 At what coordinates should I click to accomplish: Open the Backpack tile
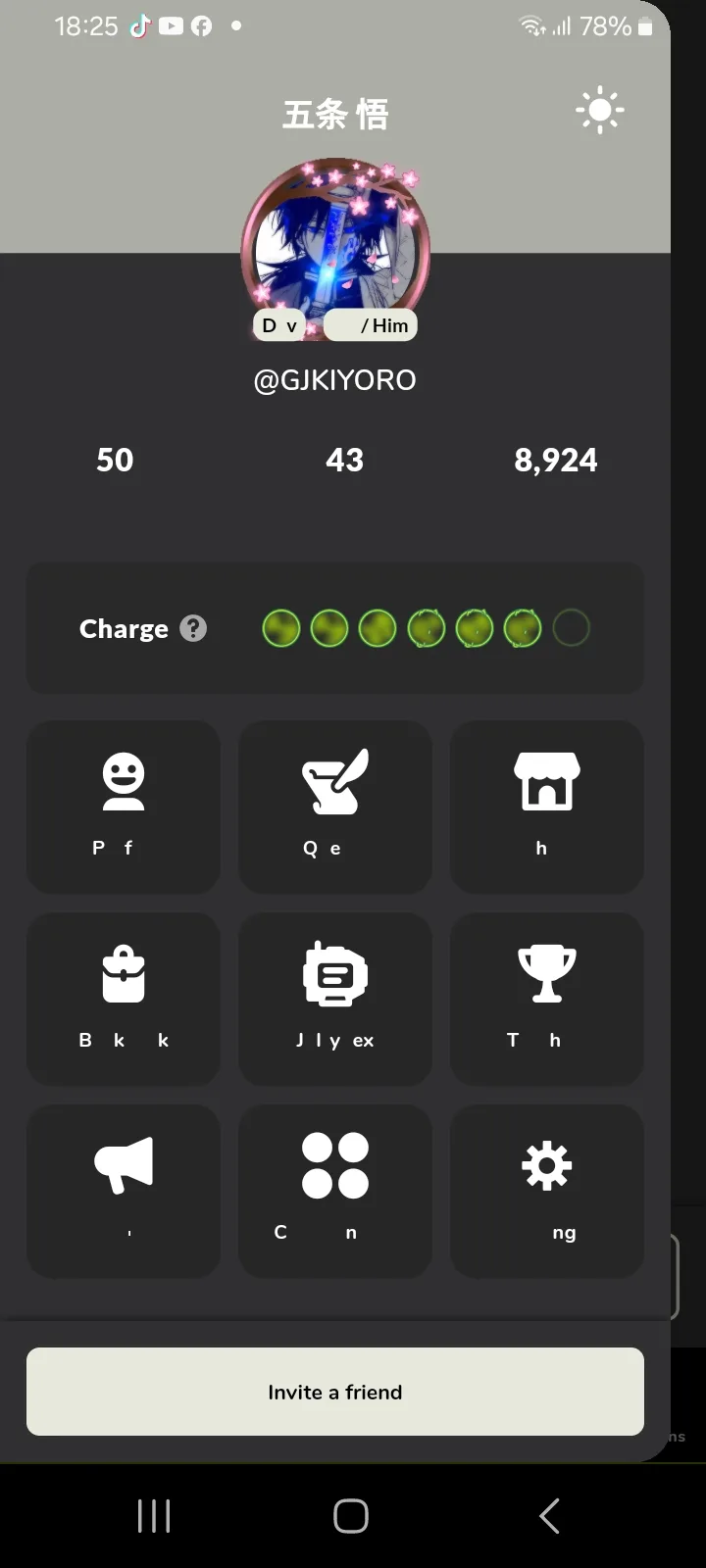tap(124, 999)
